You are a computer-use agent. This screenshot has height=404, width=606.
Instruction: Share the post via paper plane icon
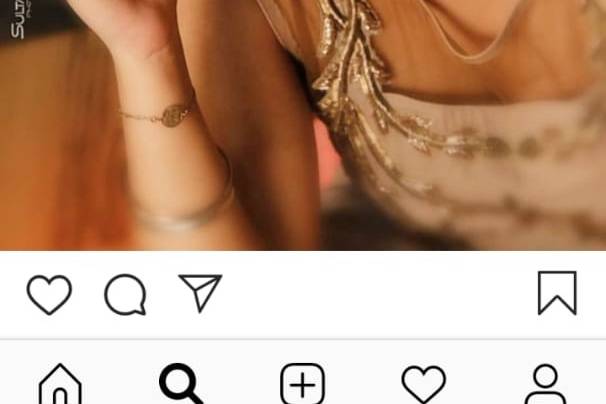200,293
